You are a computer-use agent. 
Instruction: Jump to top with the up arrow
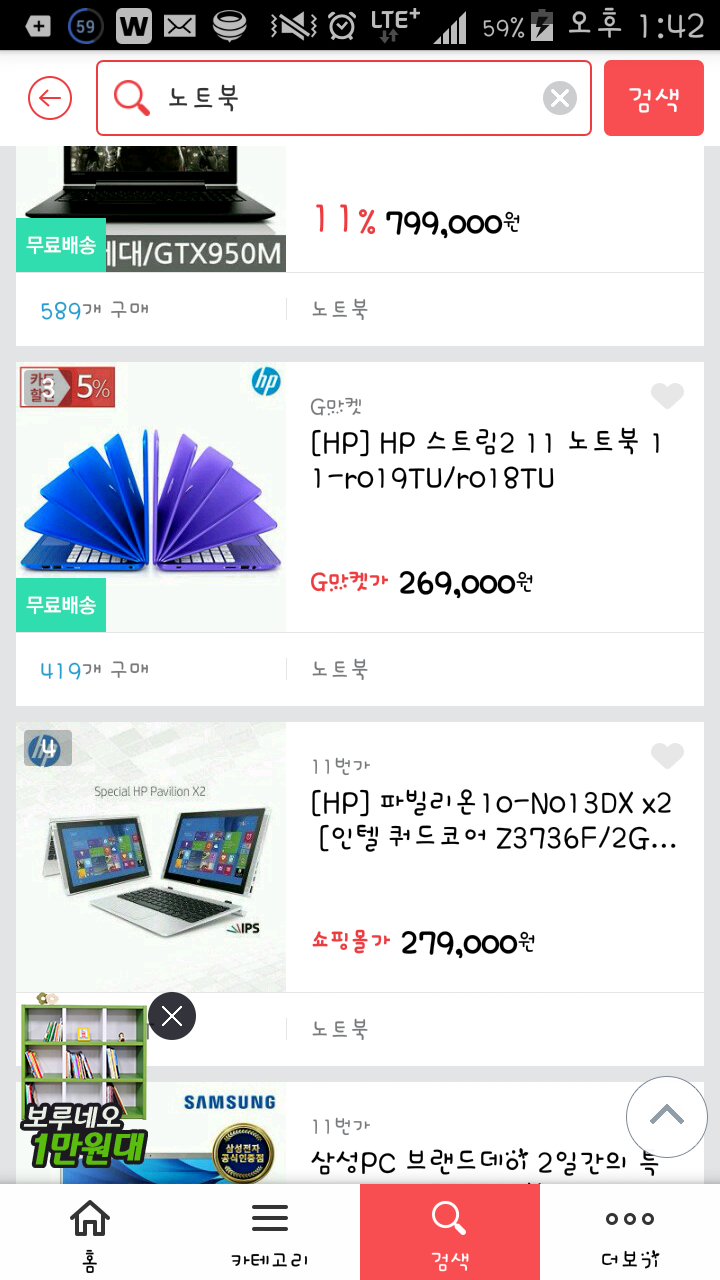[667, 1116]
